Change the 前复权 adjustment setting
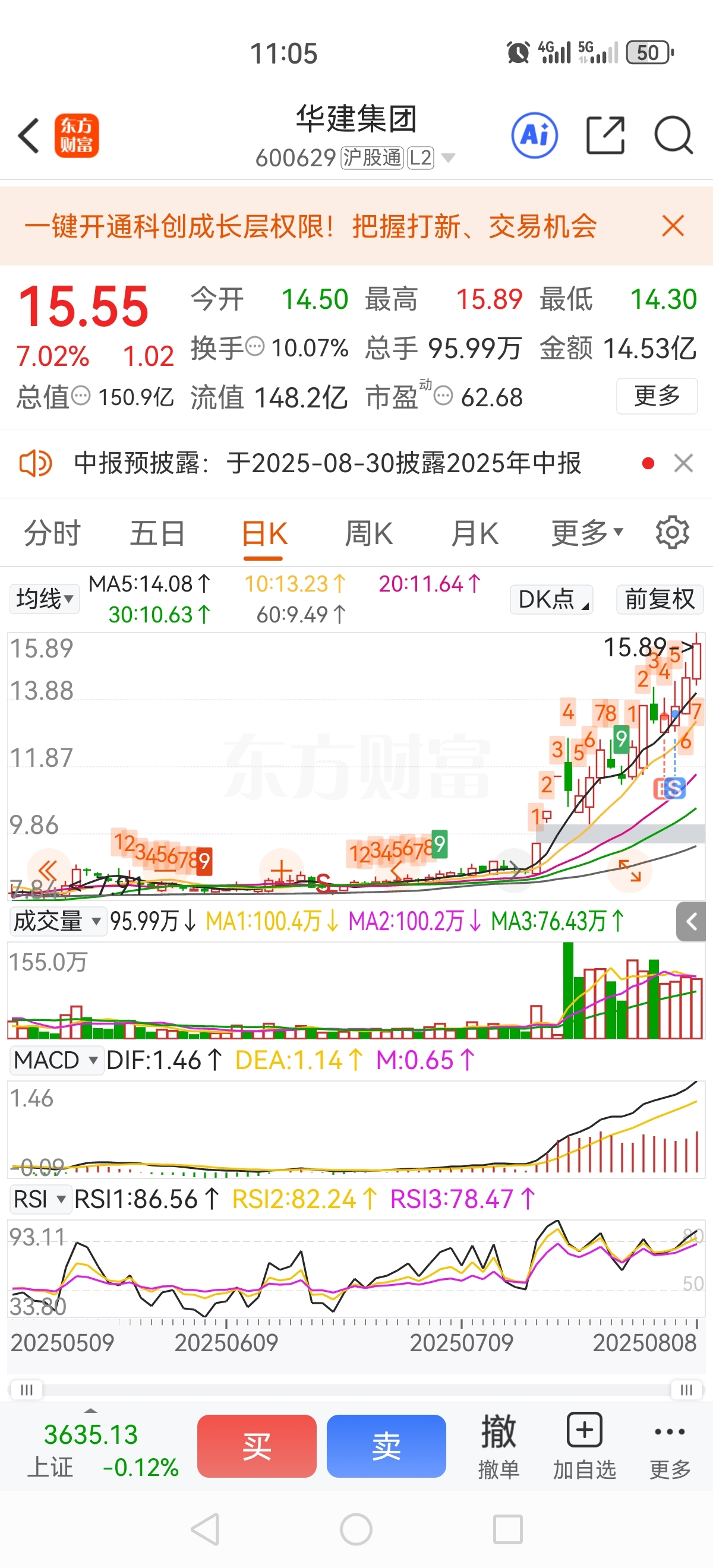 tap(660, 599)
